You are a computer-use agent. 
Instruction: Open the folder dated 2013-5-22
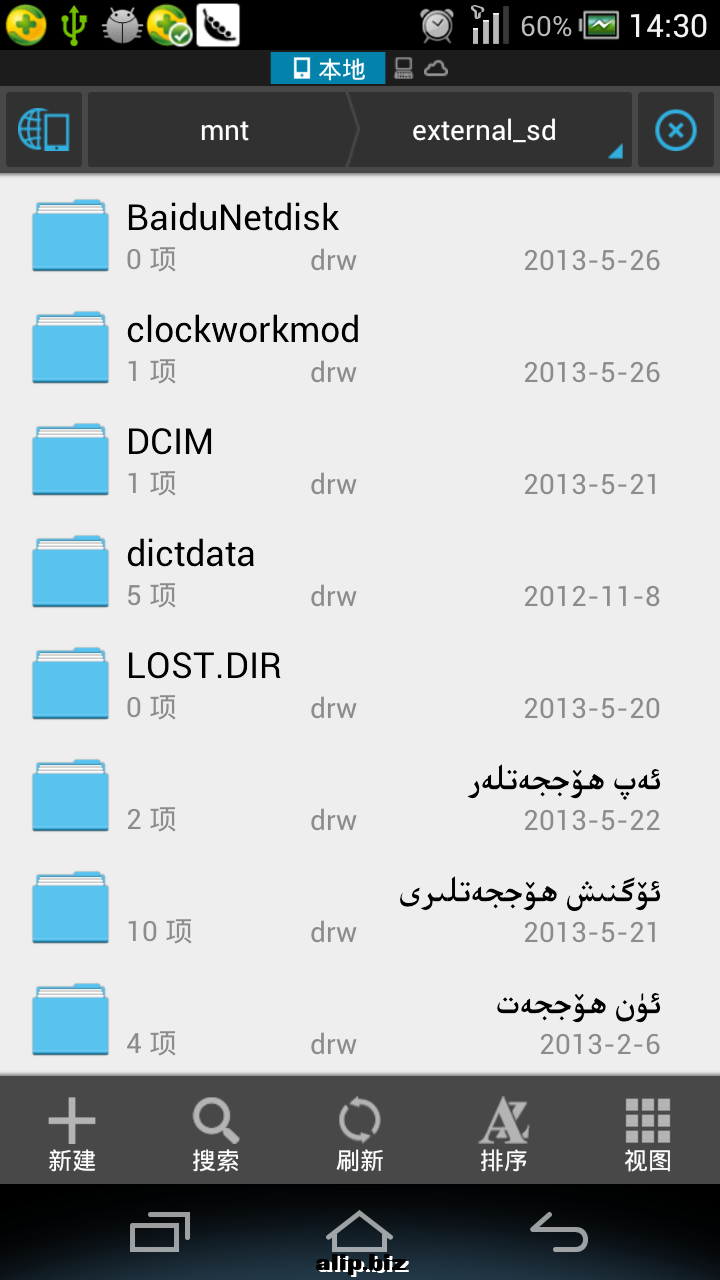(360, 796)
